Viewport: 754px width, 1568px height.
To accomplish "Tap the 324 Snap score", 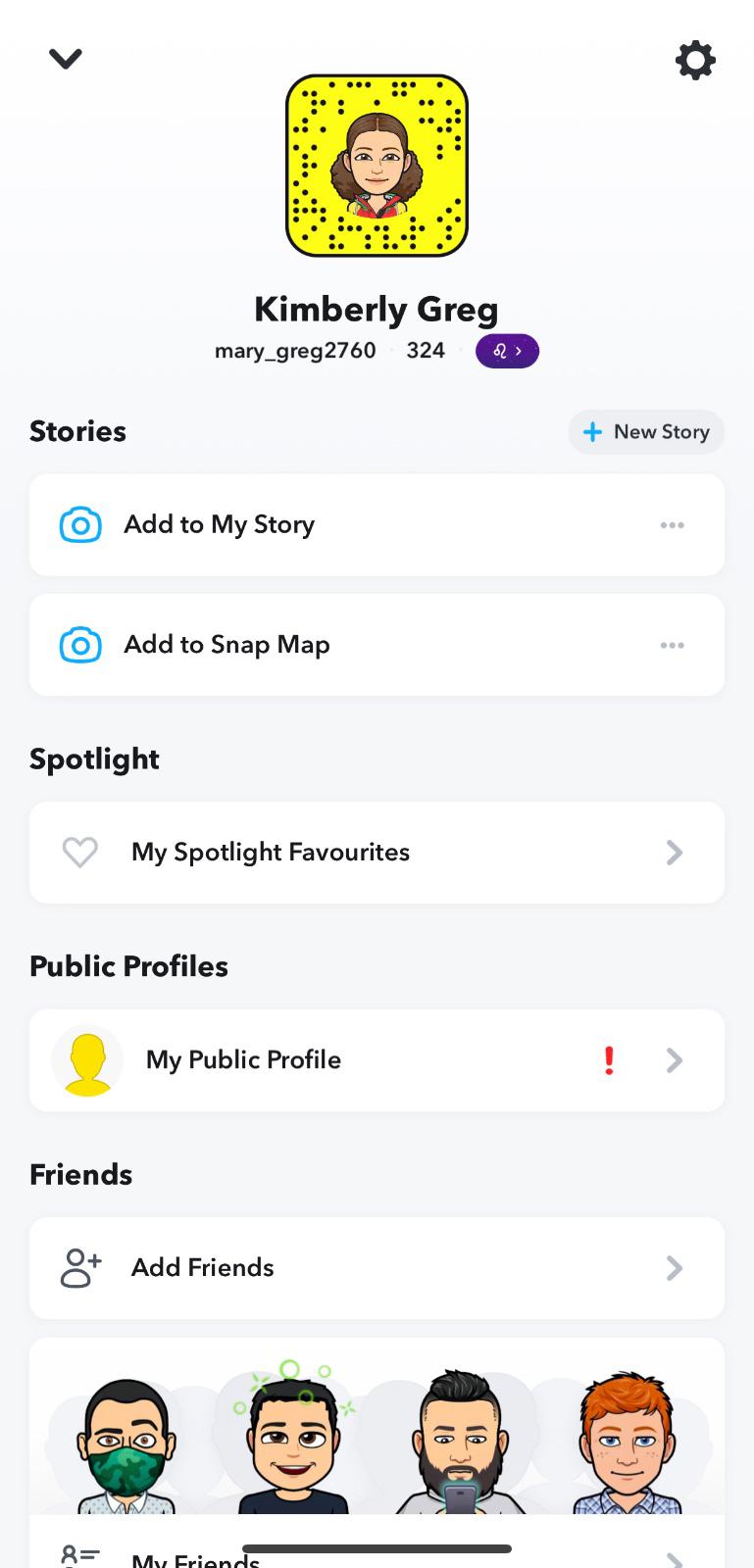I will [426, 351].
